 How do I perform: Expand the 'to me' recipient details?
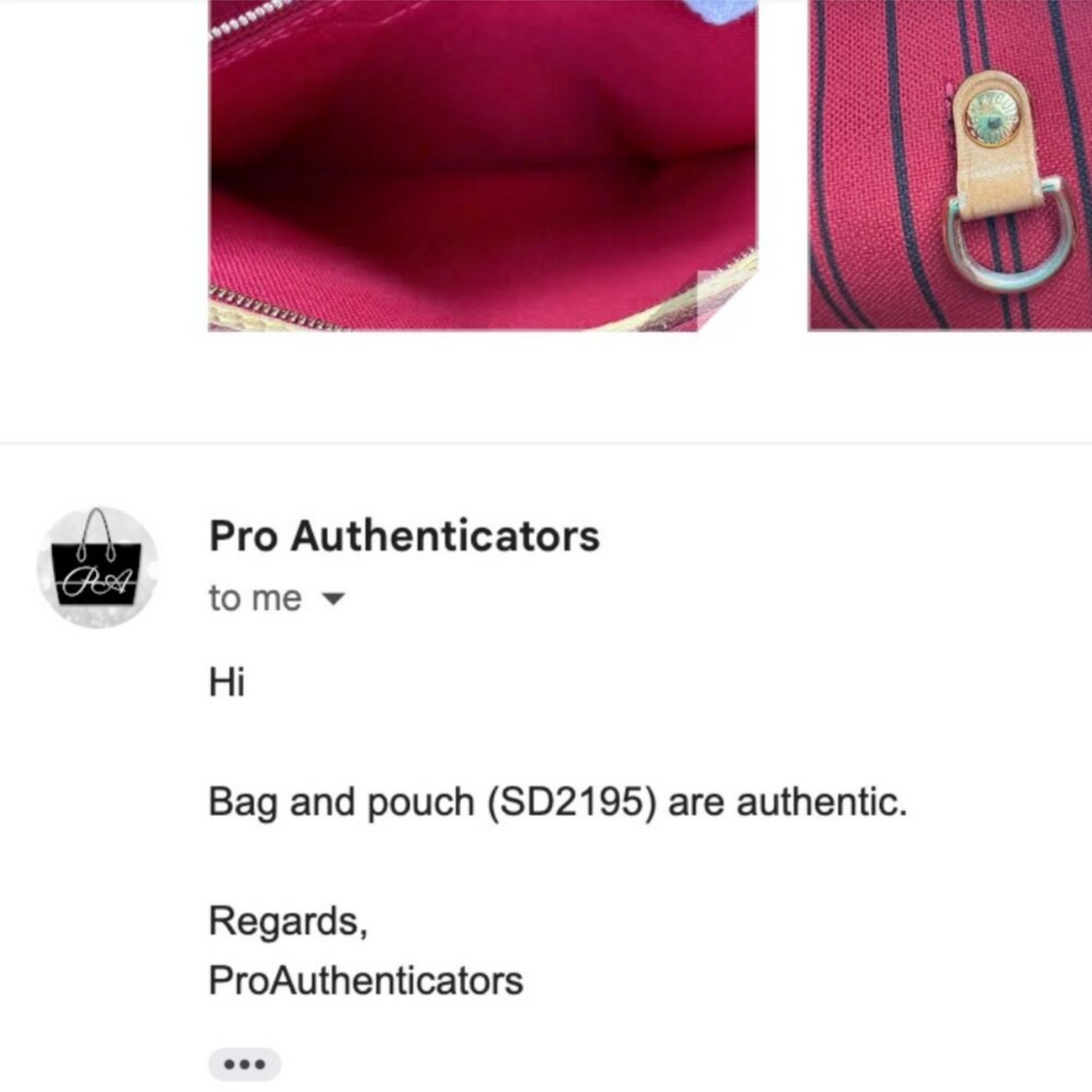[334, 598]
